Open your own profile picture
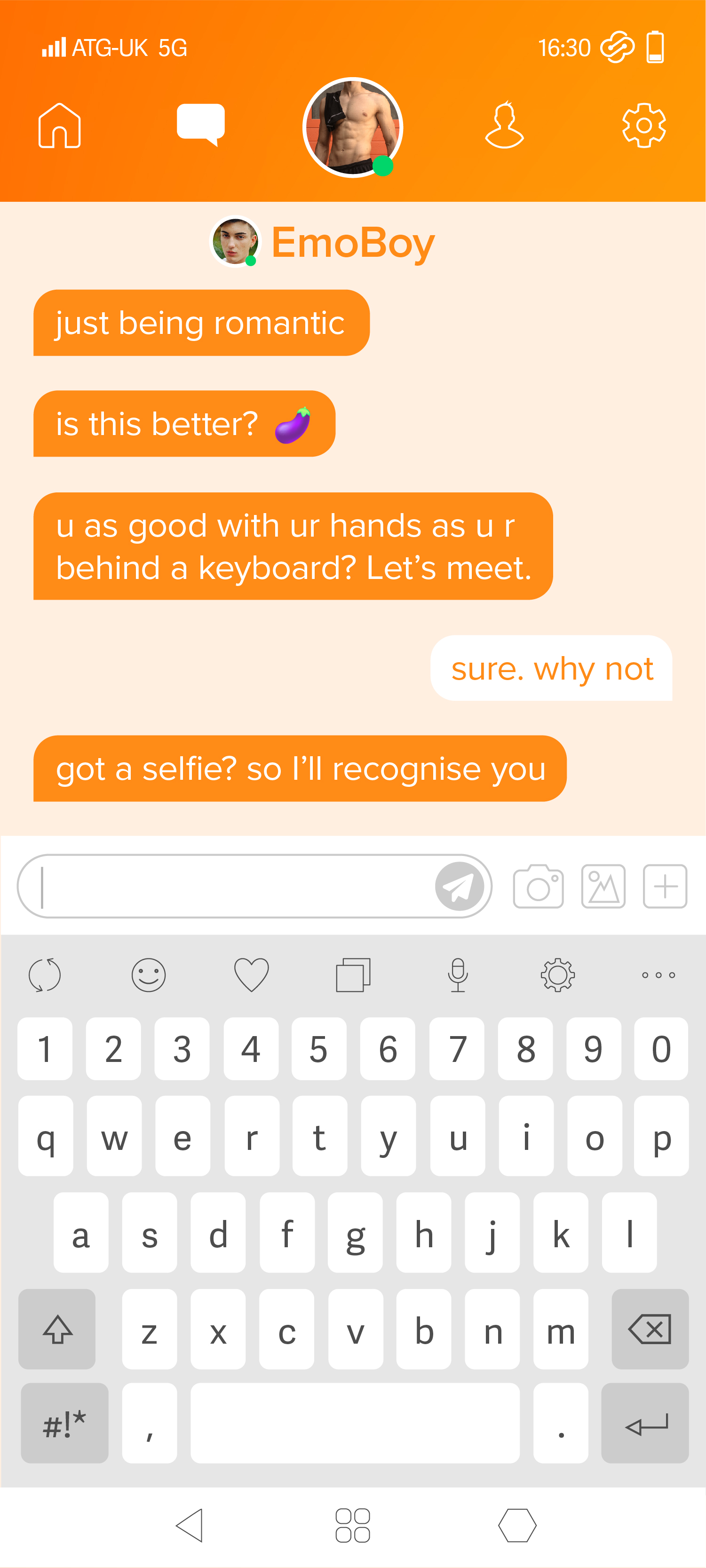 point(352,128)
